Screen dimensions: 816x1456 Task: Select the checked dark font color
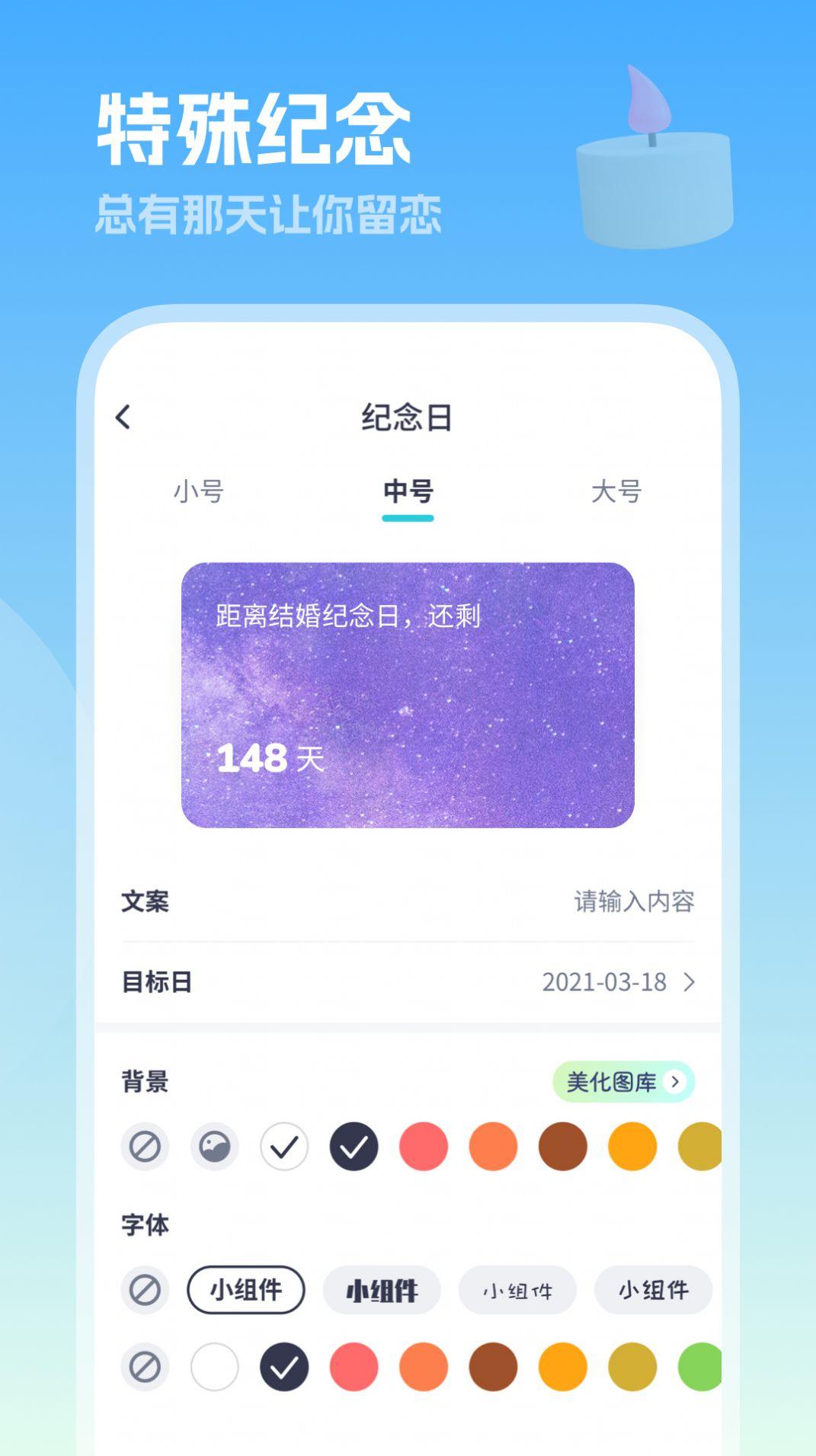284,1366
